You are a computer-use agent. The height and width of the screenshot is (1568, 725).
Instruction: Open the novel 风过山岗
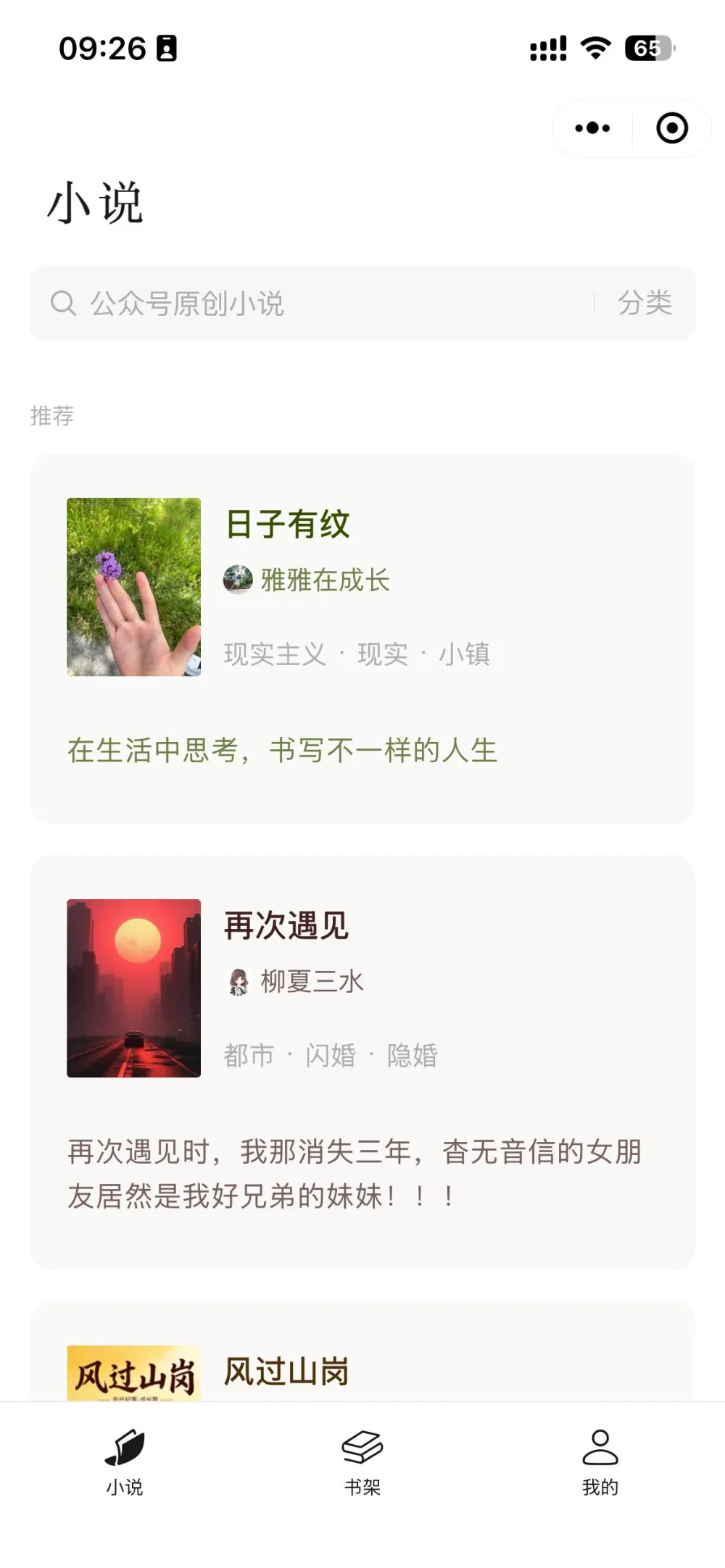(x=286, y=1371)
